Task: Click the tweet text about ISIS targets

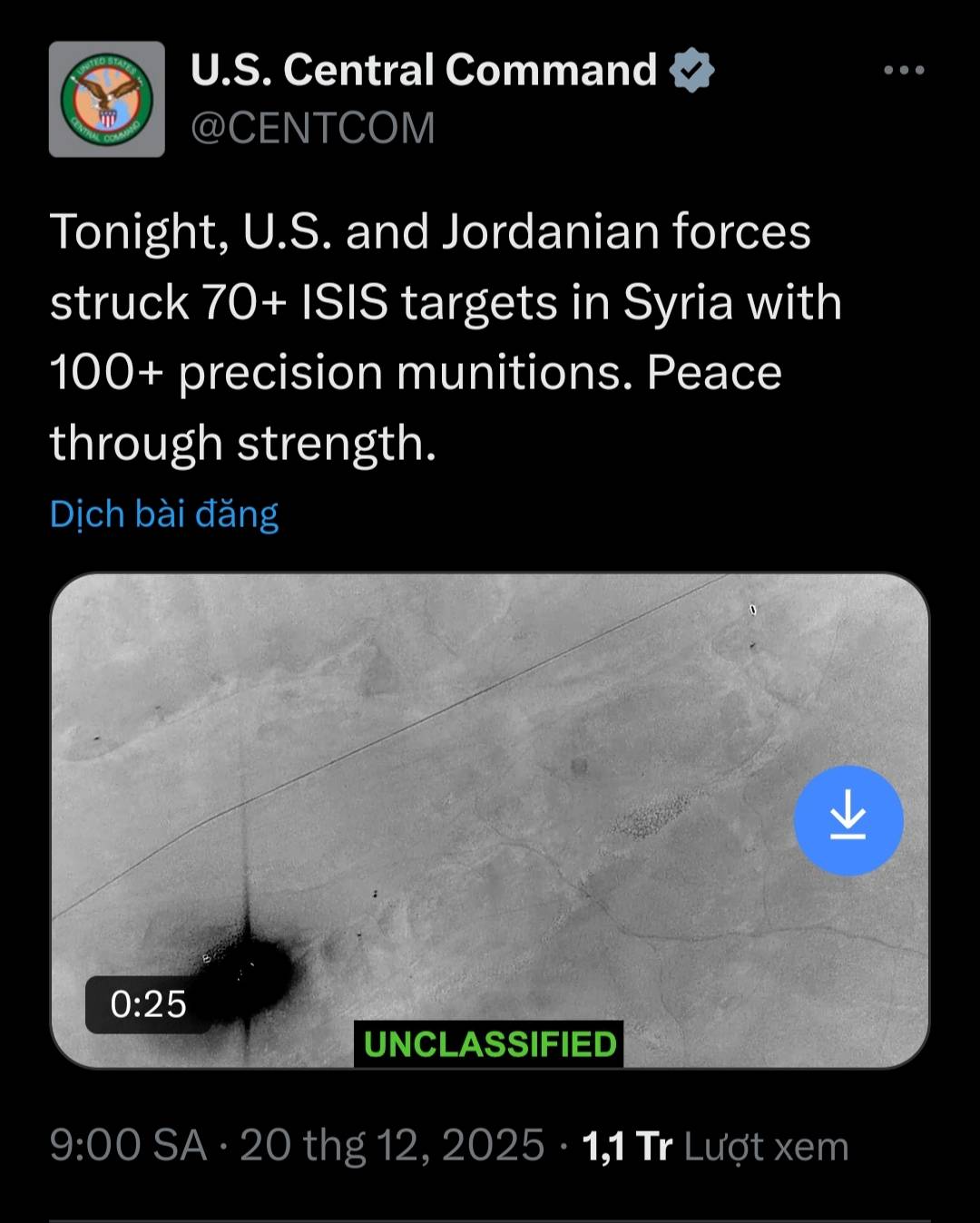Action: click(445, 336)
